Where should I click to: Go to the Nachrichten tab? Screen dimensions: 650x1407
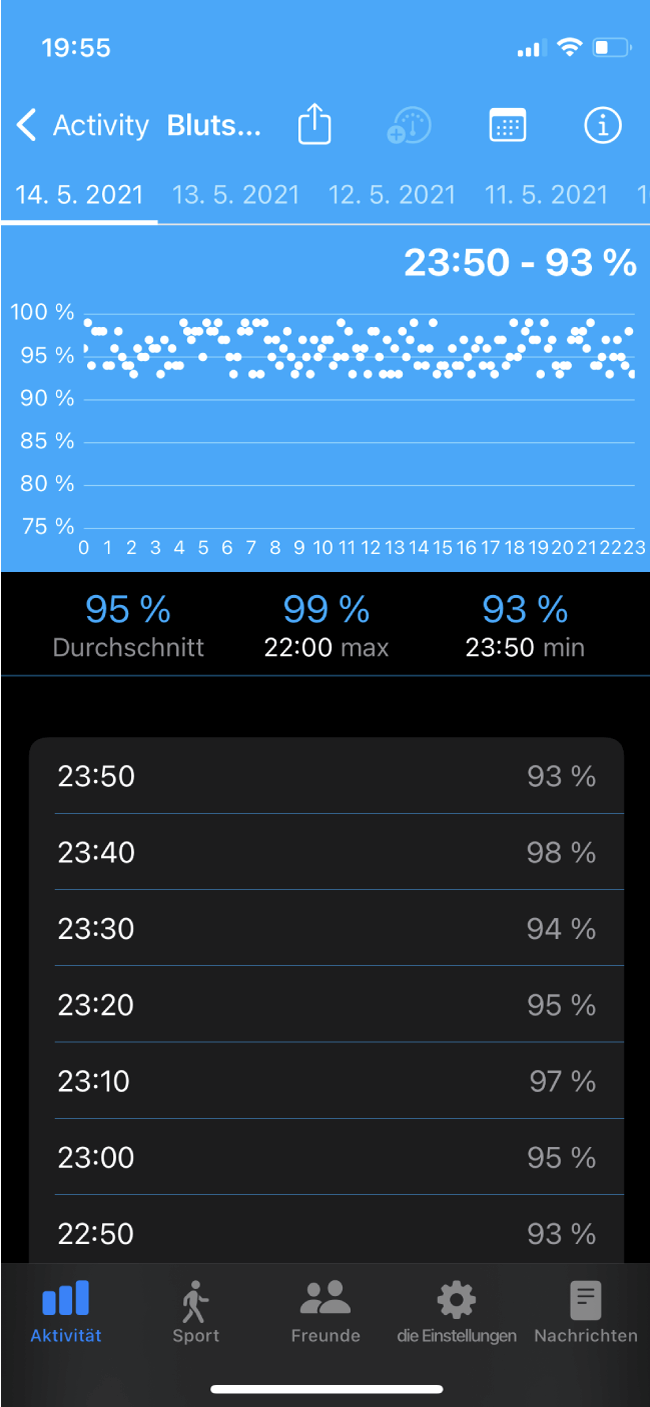click(585, 1311)
